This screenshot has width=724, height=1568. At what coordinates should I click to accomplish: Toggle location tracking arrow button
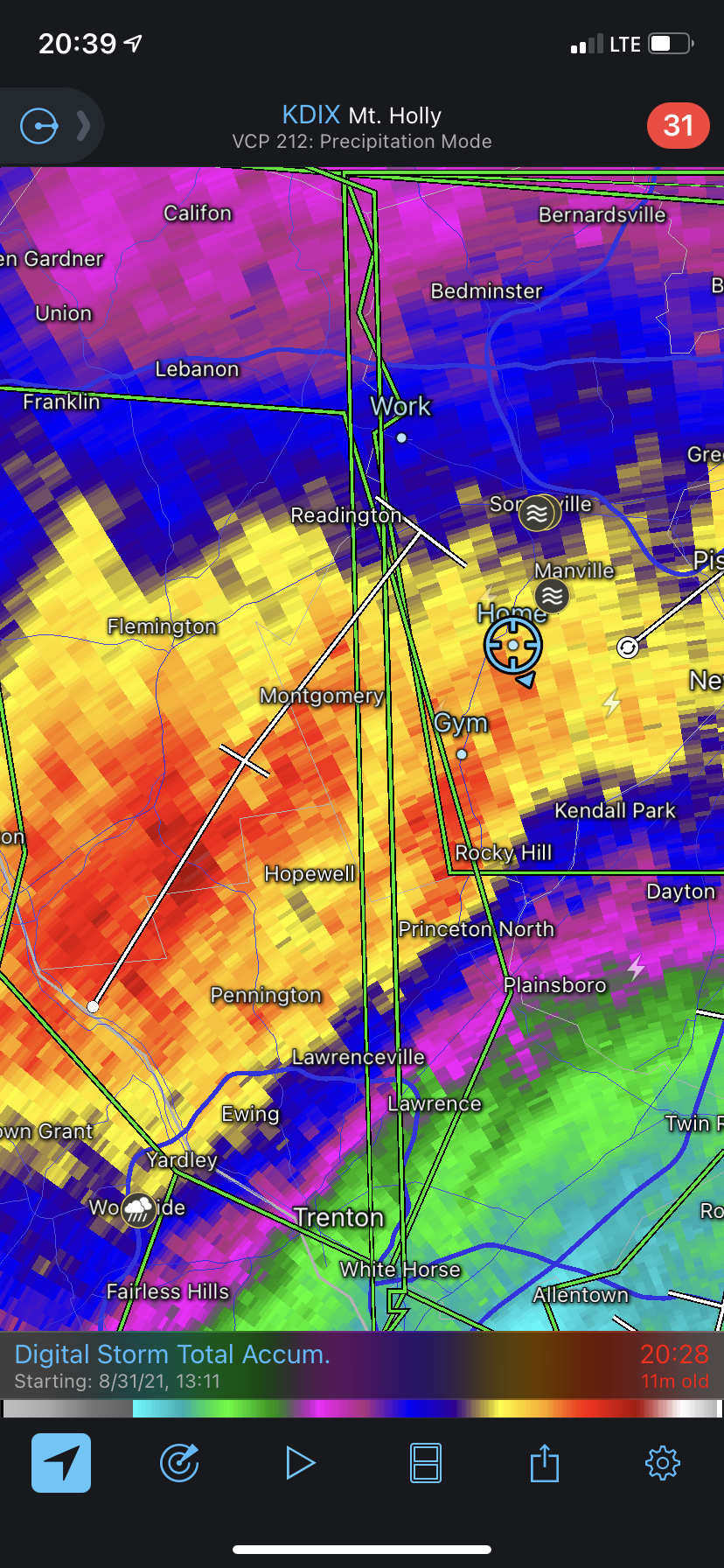[61, 1462]
